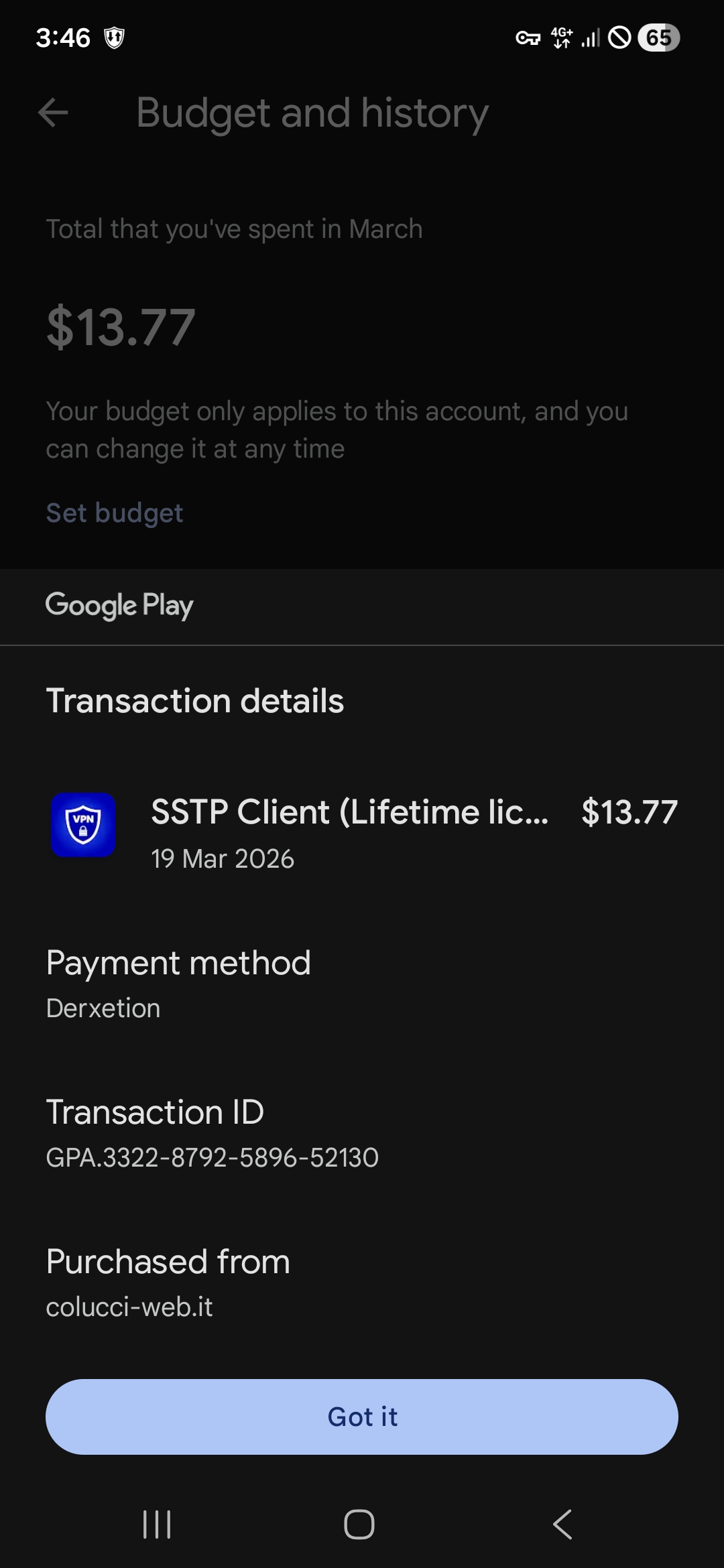Select the shield icon next to the clock
The width and height of the screenshot is (724, 1568).
pyautogui.click(x=113, y=38)
